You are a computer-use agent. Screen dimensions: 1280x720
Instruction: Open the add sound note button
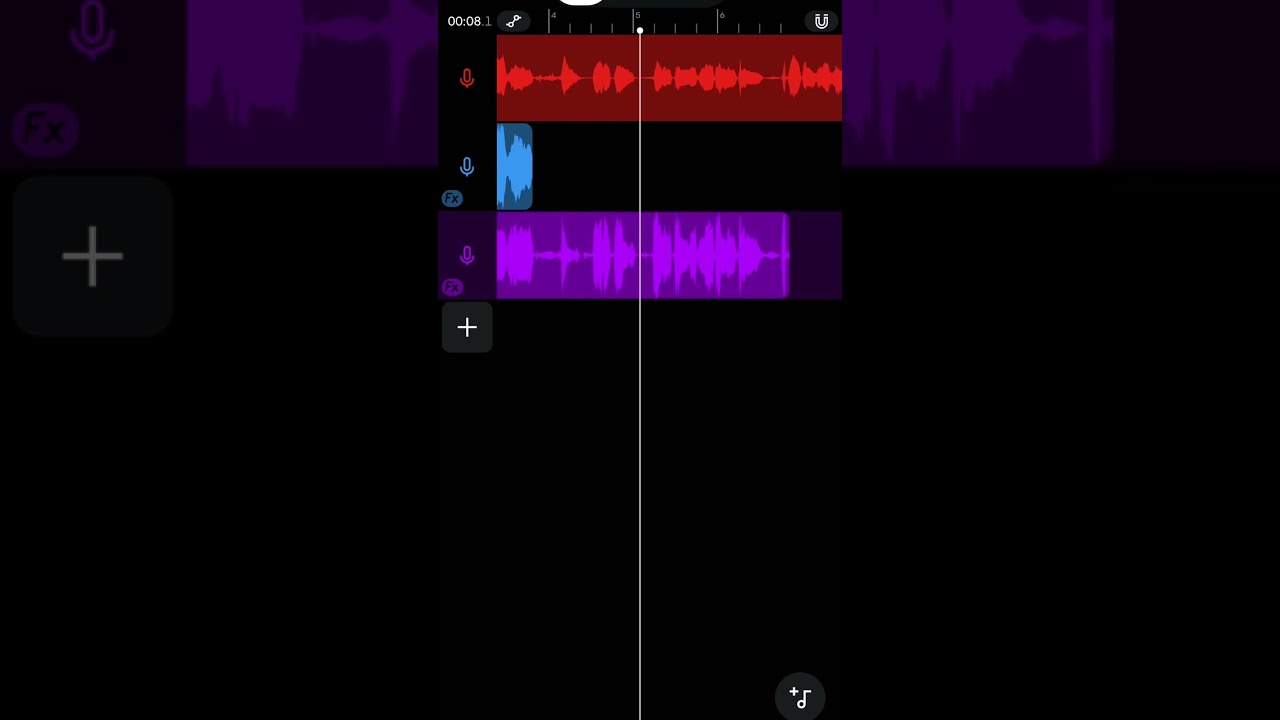click(800, 697)
